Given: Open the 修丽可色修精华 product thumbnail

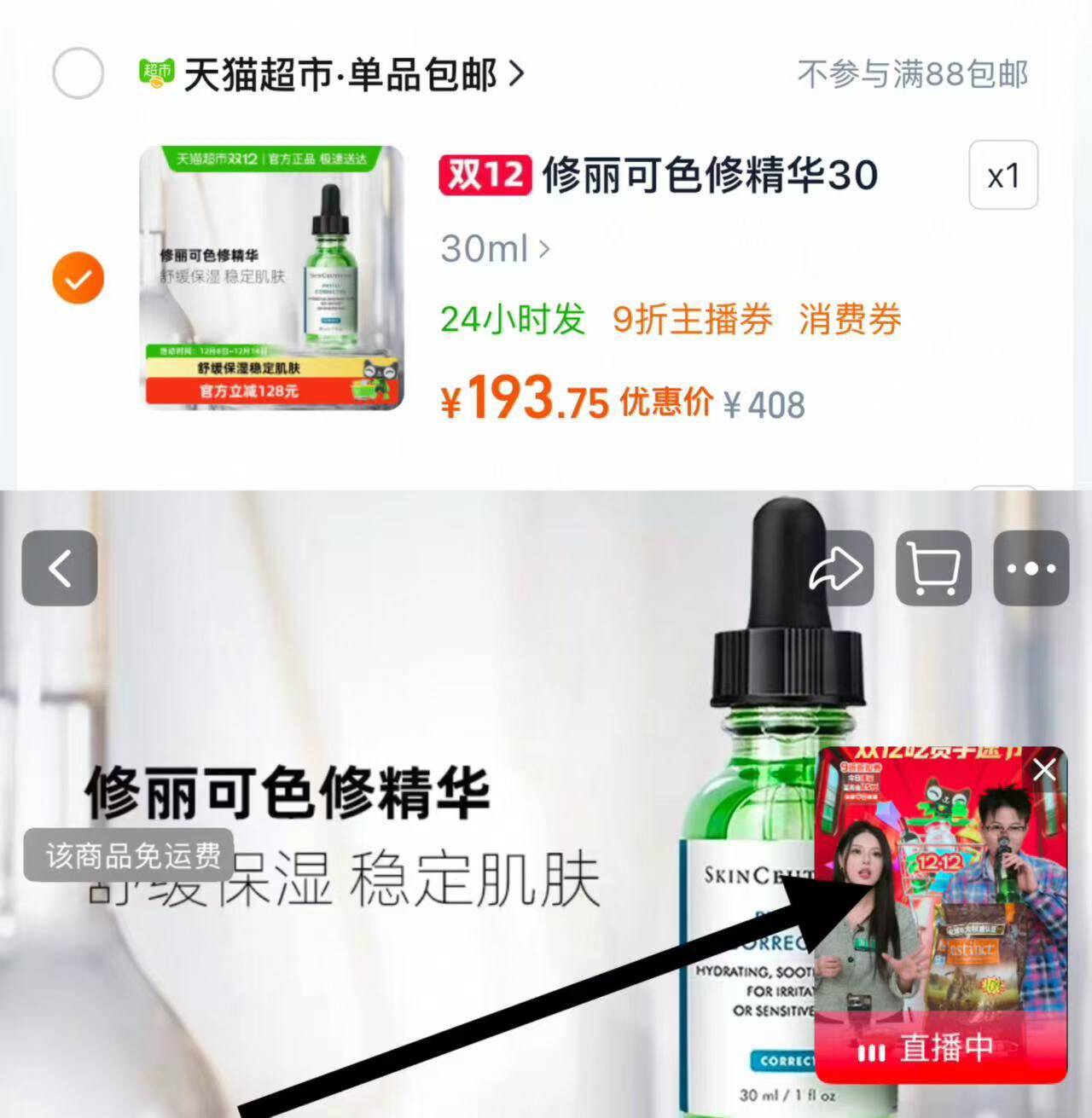Looking at the screenshot, I should (271, 277).
